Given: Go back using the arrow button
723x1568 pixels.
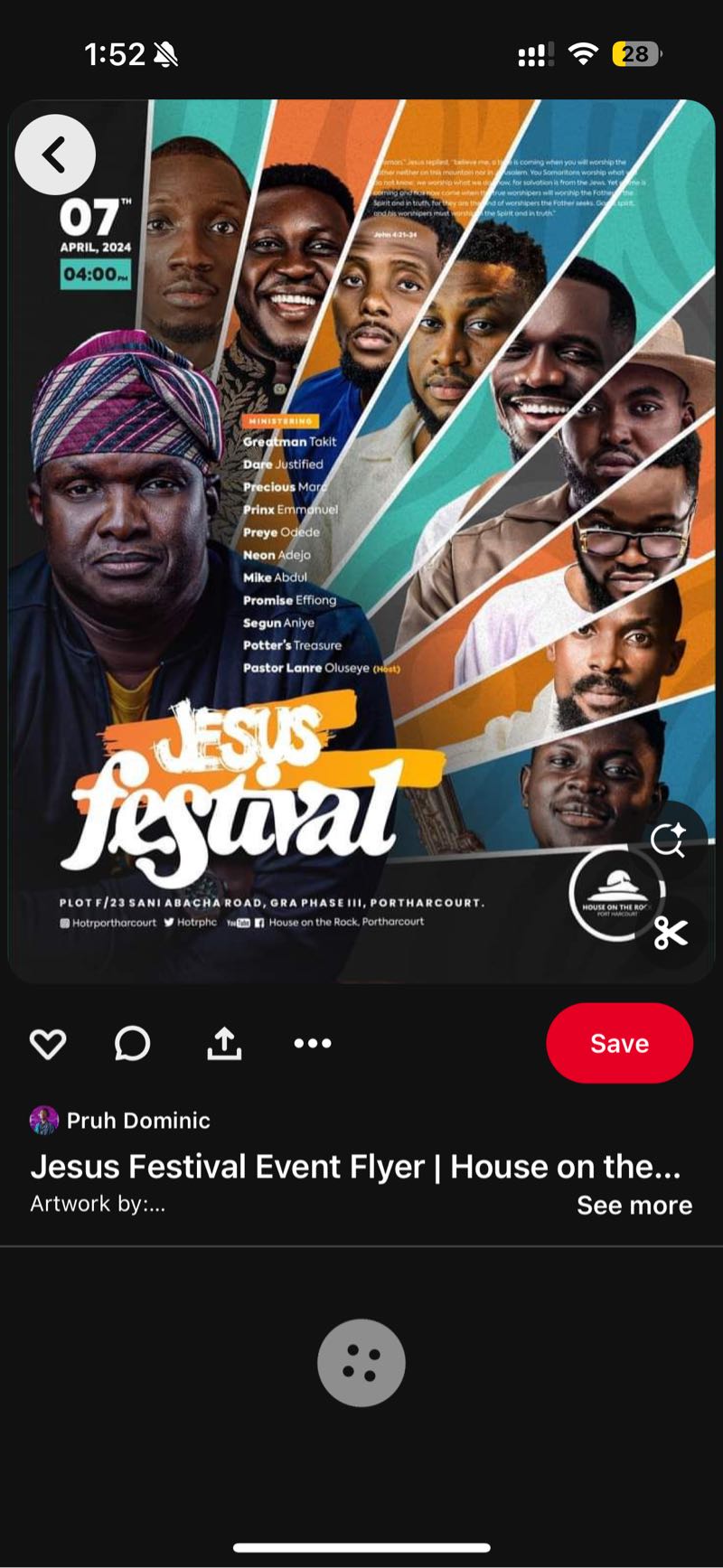Looking at the screenshot, I should [55, 155].
